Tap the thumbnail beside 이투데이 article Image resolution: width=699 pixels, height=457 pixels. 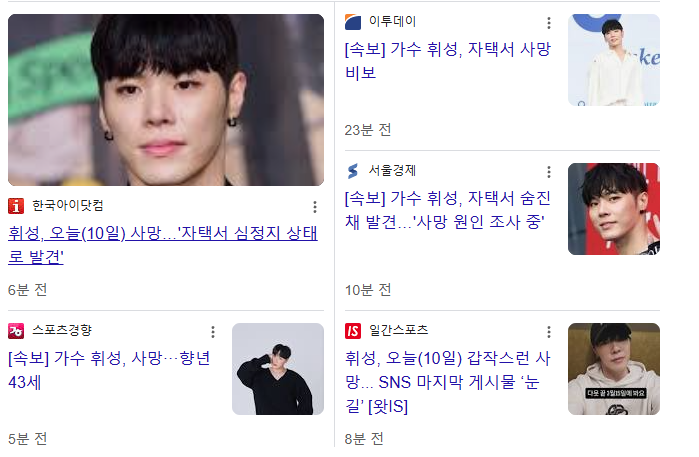point(613,60)
